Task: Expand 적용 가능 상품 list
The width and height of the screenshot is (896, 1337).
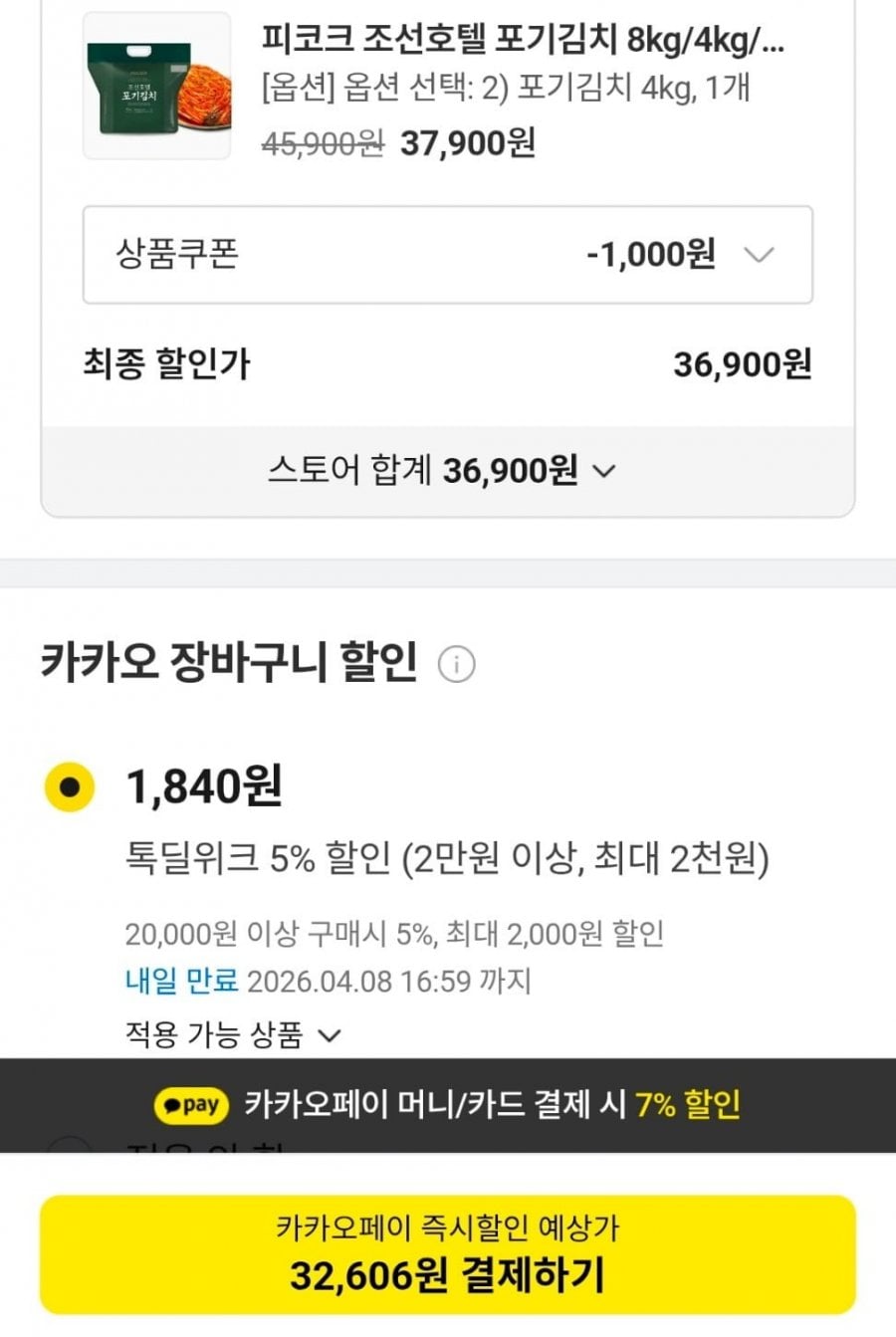Action: point(233,1035)
